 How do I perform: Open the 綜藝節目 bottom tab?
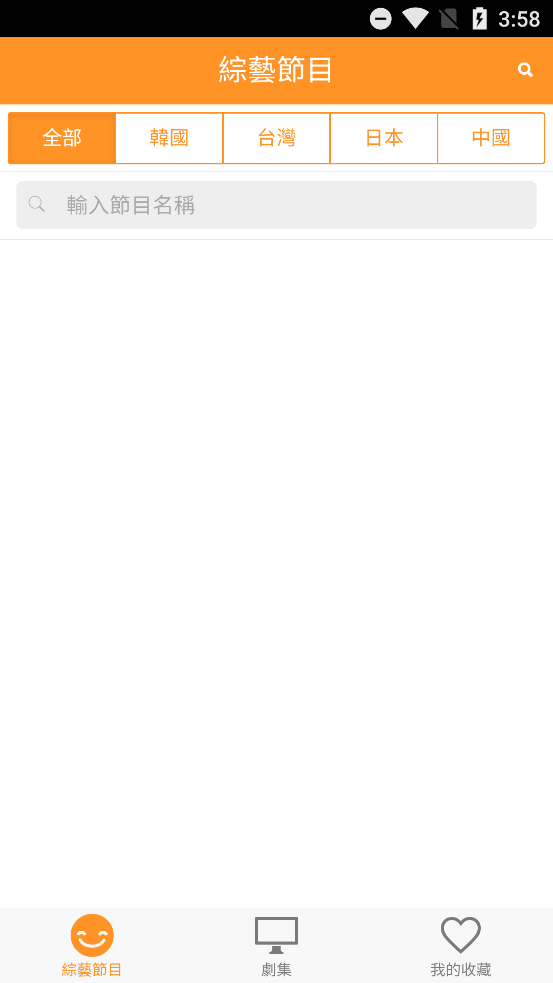click(x=92, y=946)
